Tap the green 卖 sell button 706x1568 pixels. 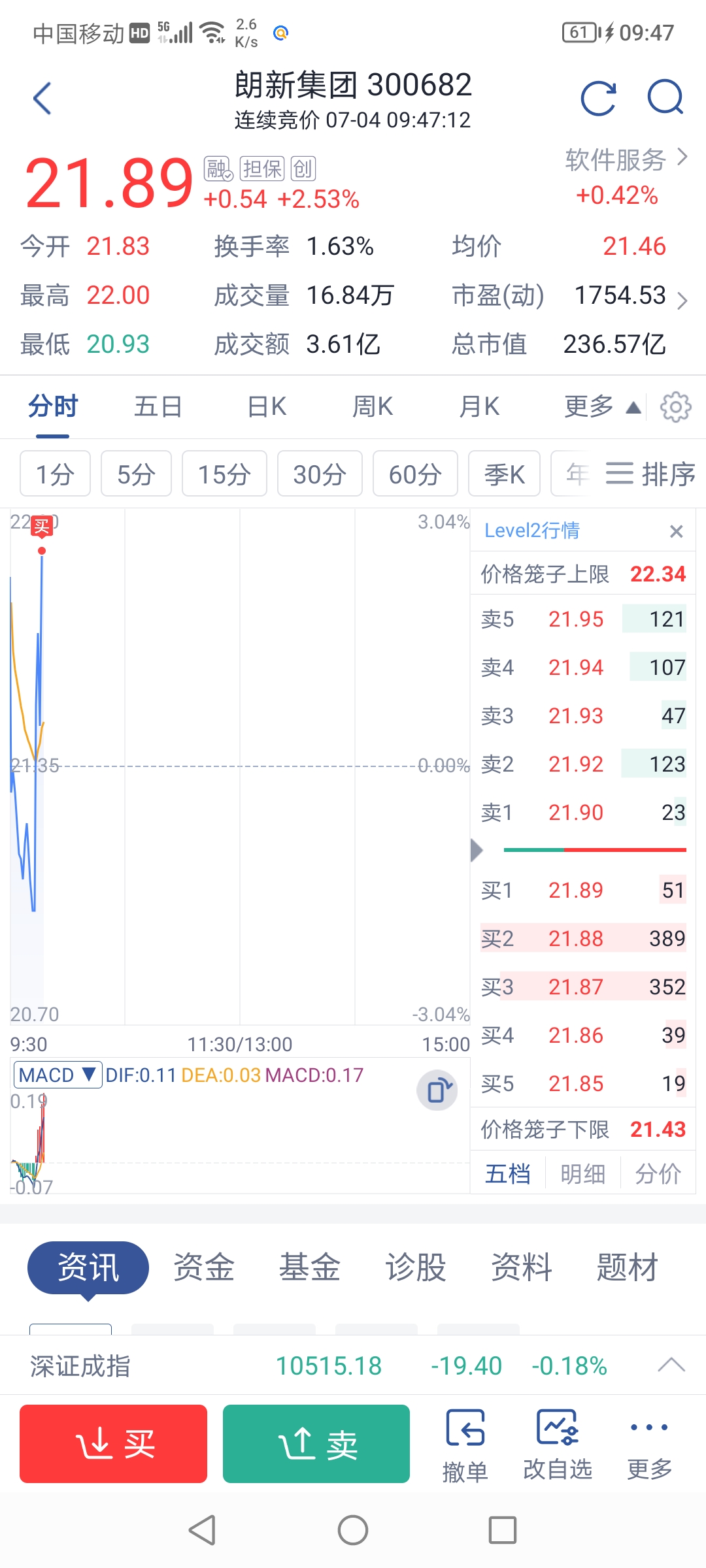pyautogui.click(x=316, y=1444)
